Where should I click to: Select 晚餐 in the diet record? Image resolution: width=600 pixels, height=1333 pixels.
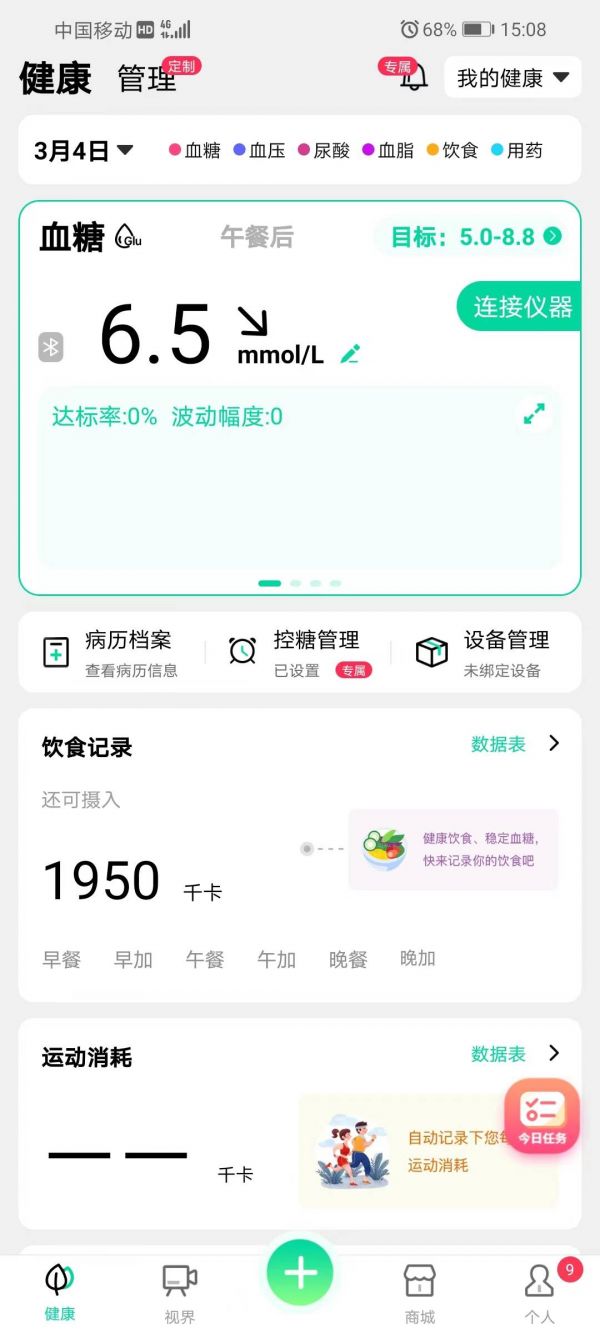(x=348, y=960)
